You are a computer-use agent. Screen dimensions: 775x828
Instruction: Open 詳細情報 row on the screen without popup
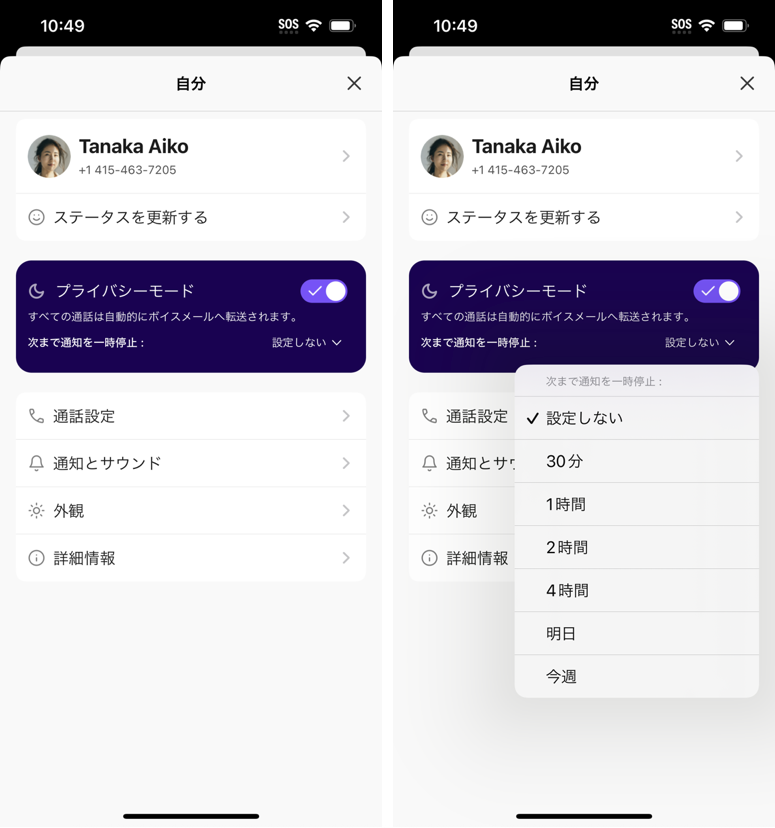coord(190,558)
